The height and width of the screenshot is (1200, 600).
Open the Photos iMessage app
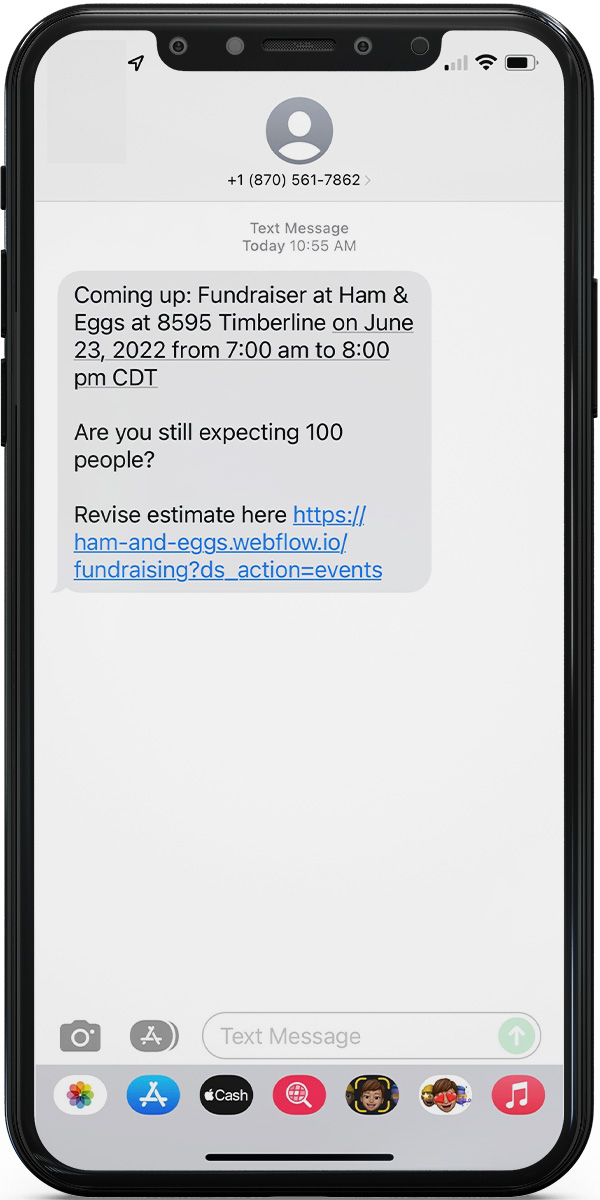point(80,1095)
